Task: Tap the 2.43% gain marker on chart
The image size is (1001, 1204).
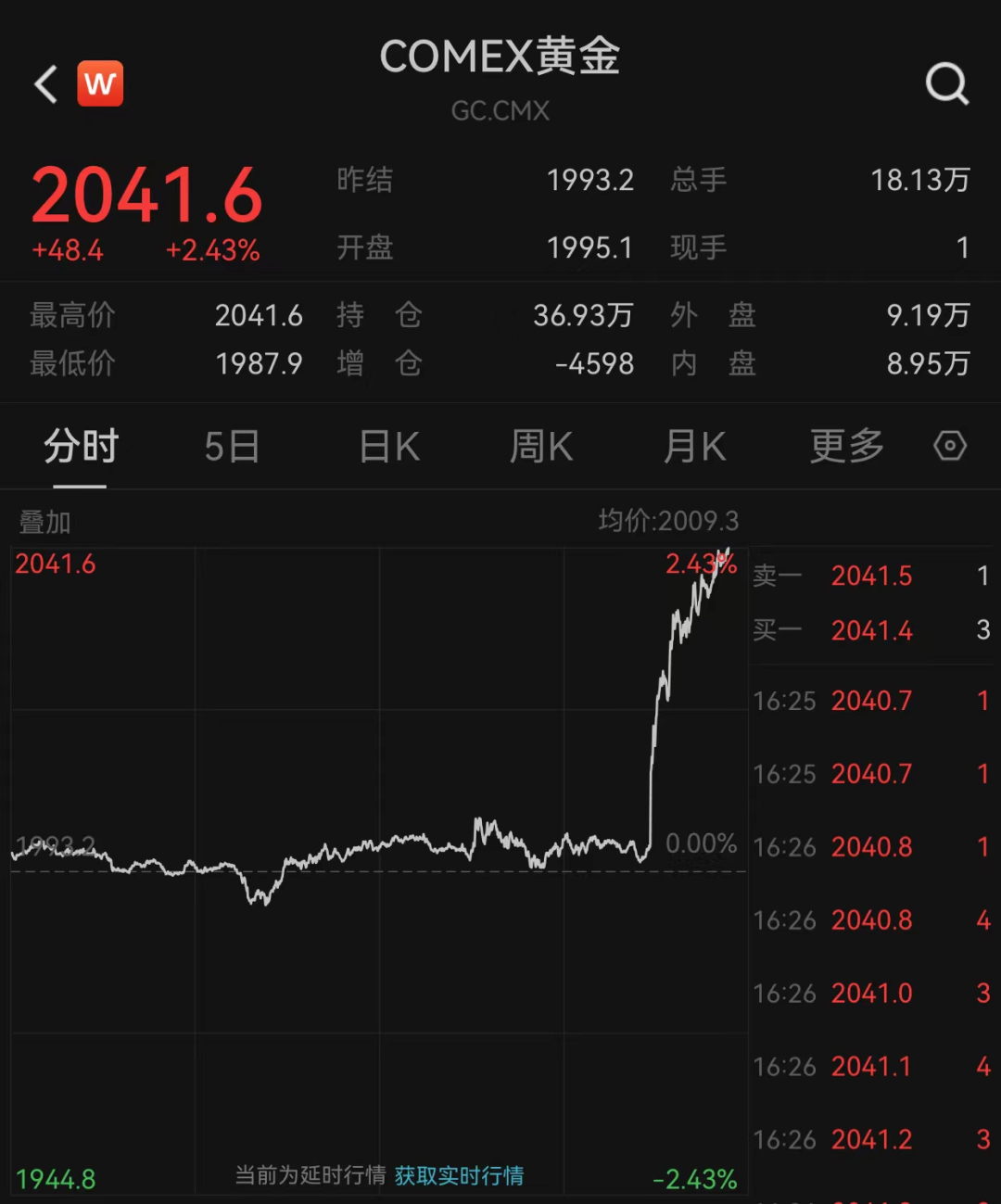Action: coord(702,563)
